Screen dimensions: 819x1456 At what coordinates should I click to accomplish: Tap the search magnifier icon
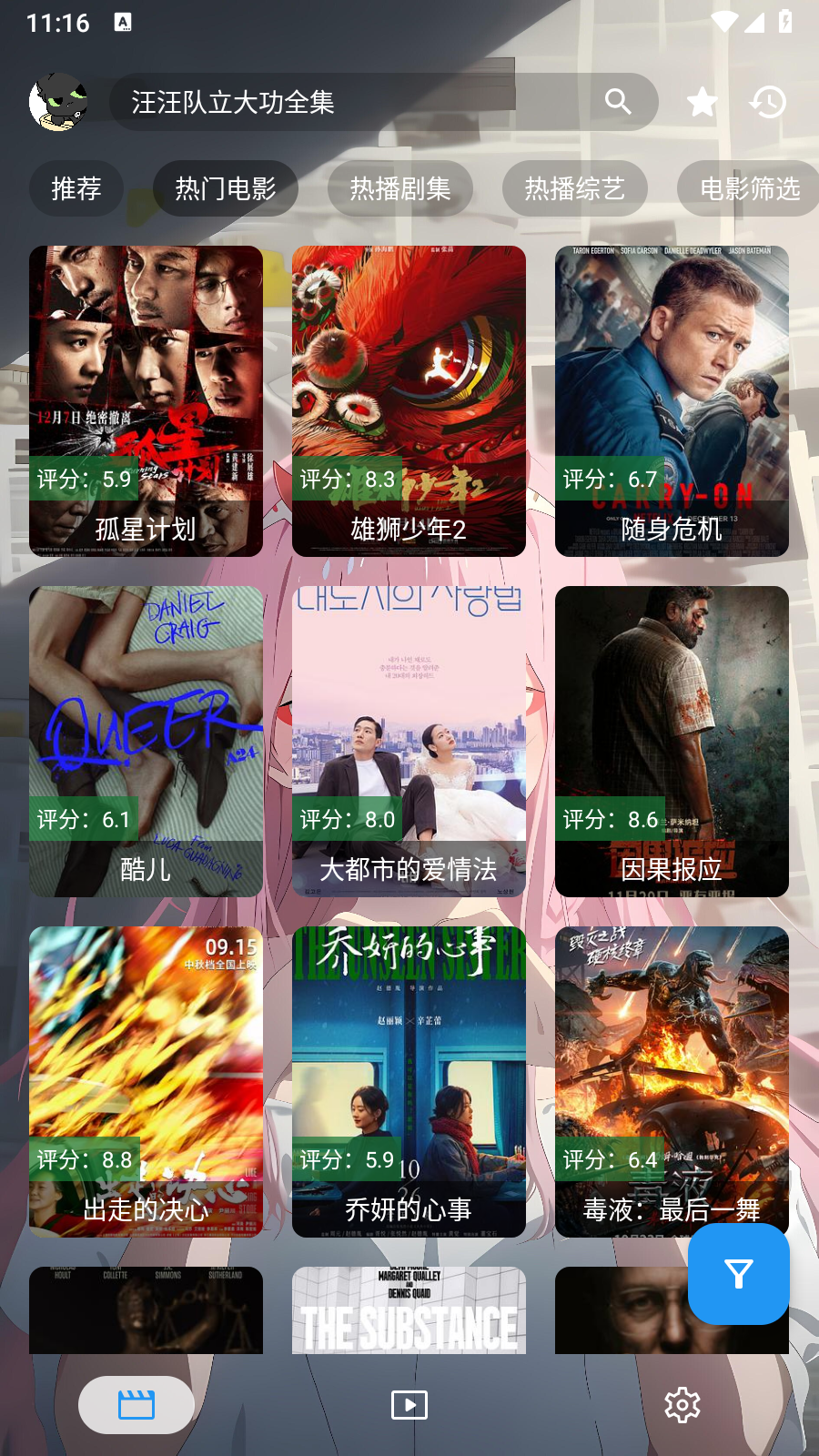click(619, 102)
